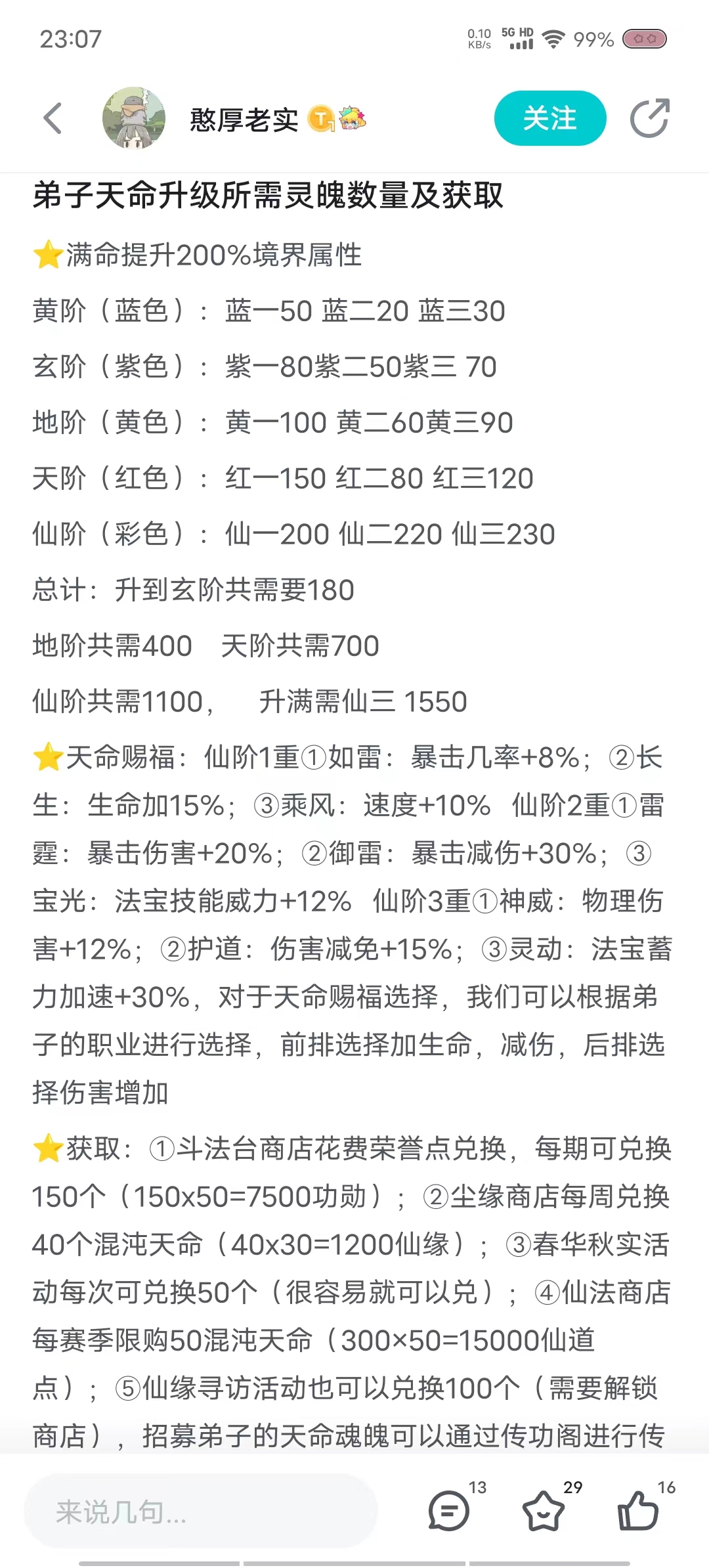Screen dimensions: 709x1568
Task: Follow the author with 关注 button
Action: pos(549,119)
